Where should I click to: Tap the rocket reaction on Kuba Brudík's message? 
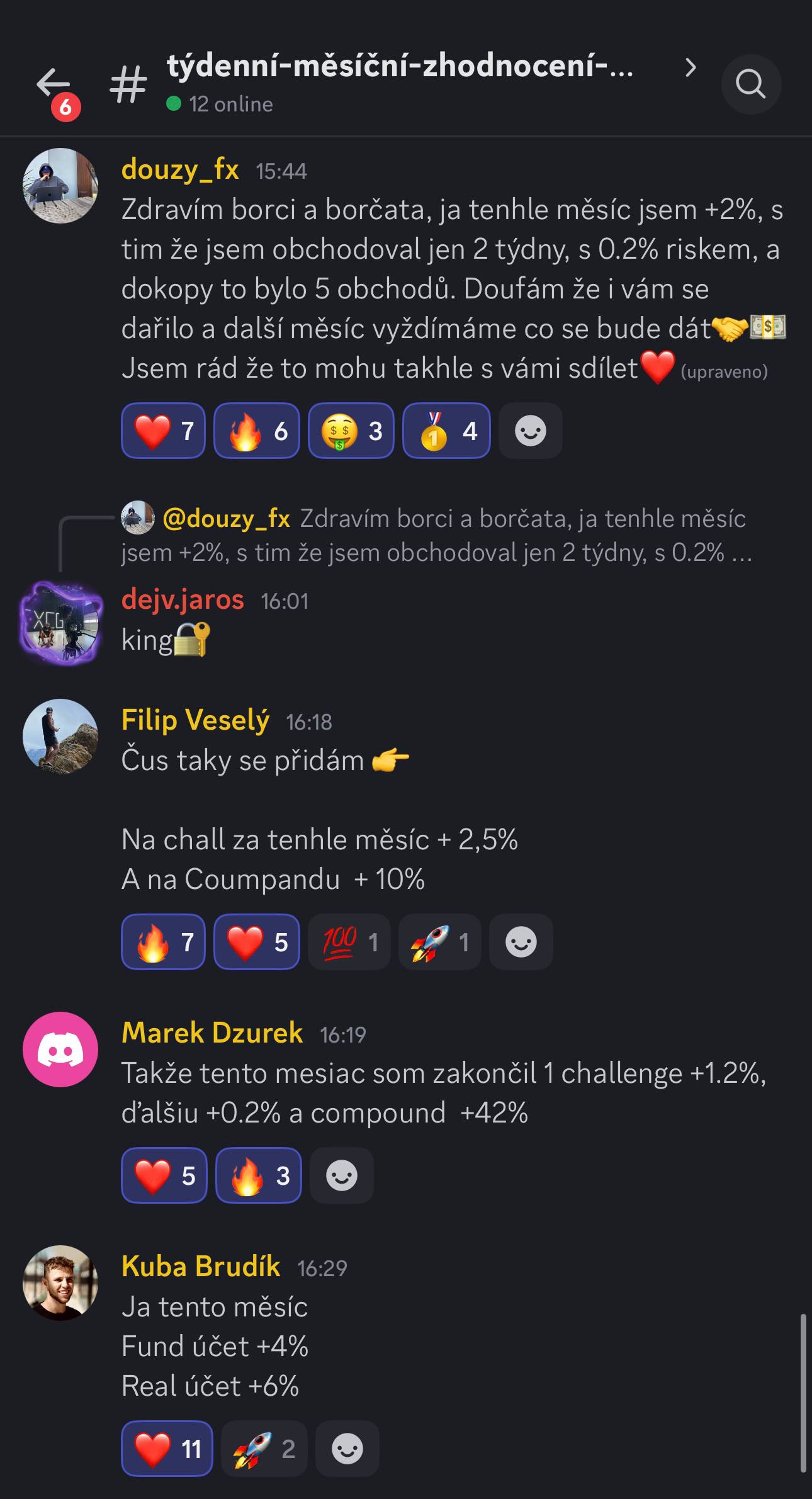coord(264,1449)
